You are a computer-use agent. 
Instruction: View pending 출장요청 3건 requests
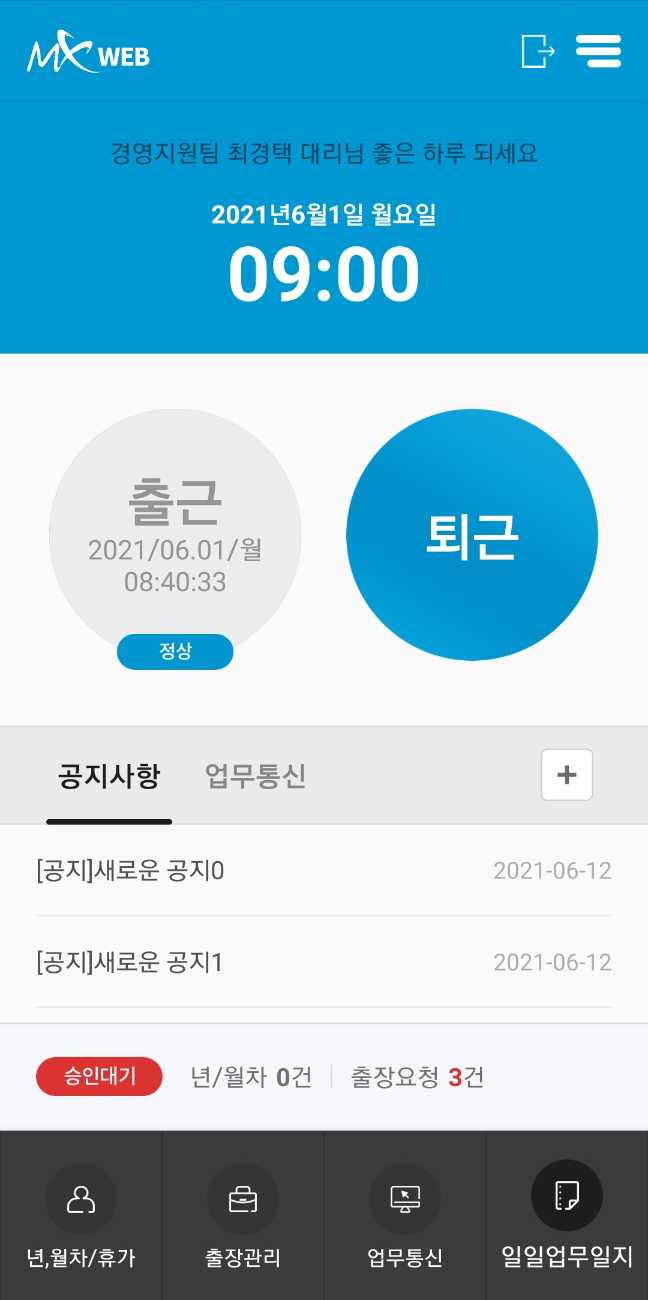(417, 1077)
